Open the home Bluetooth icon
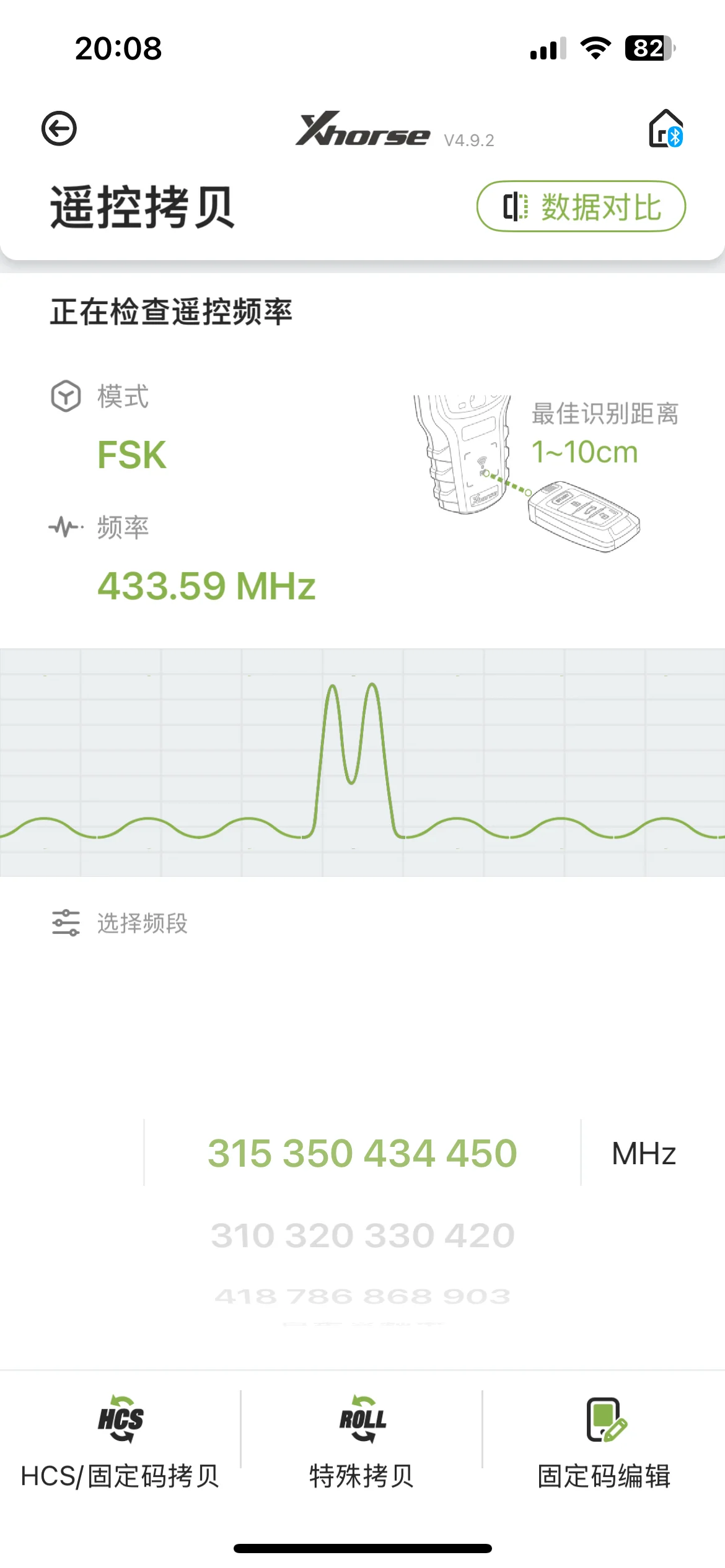The width and height of the screenshot is (725, 1568). (x=666, y=129)
